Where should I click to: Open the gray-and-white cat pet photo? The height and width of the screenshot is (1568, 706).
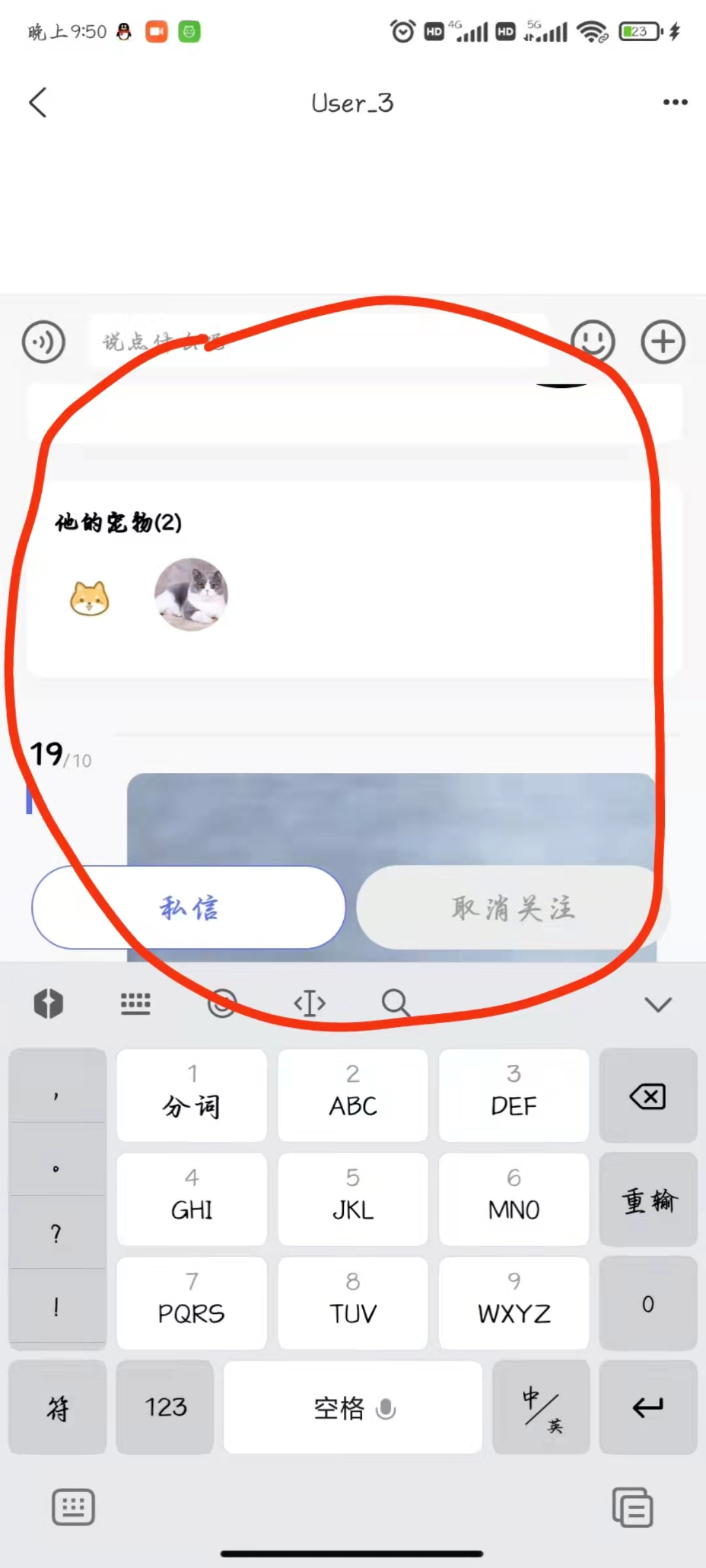191,595
